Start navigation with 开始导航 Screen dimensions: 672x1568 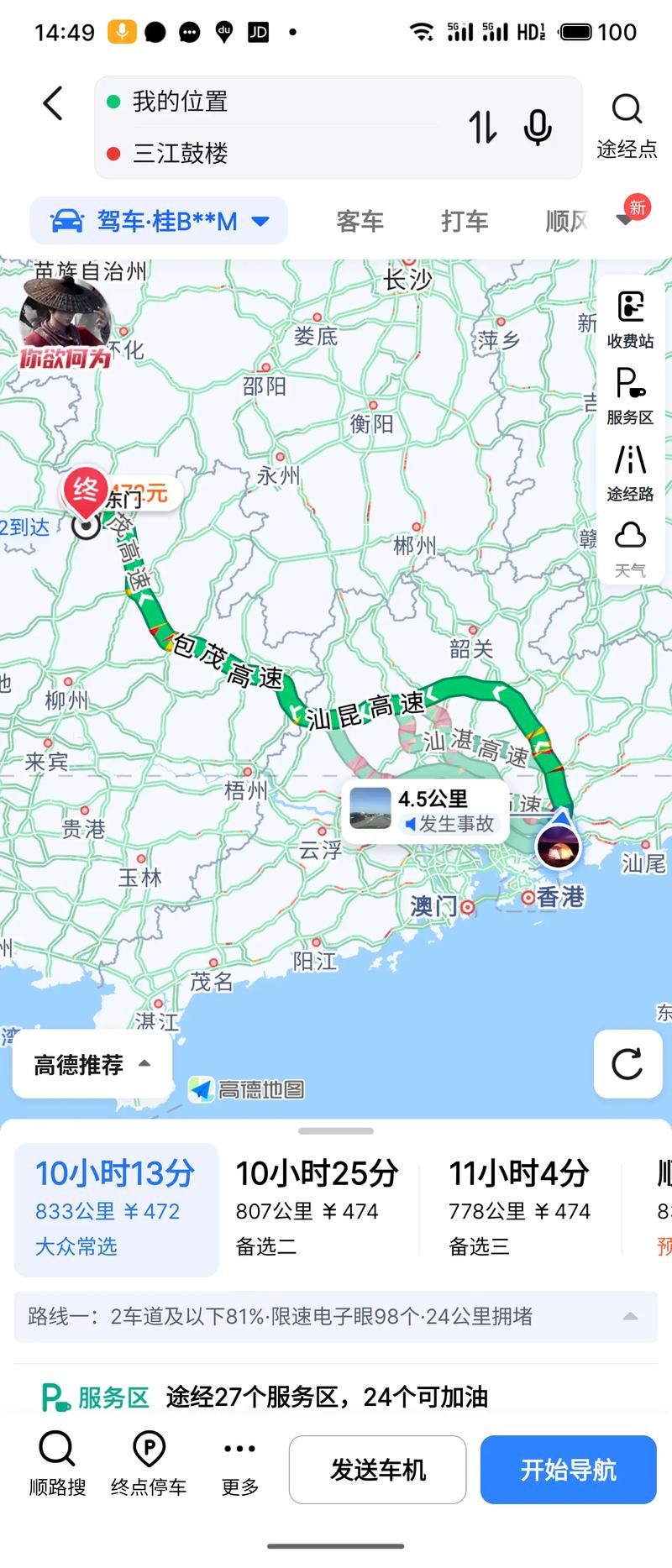pos(568,1469)
